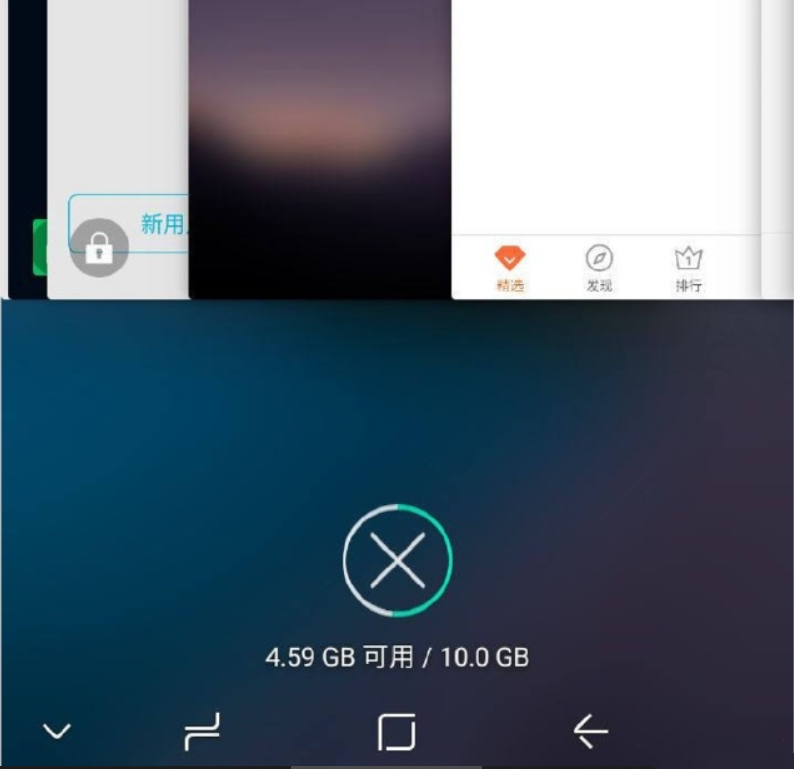Tap the recent apps navigation button
The width and height of the screenshot is (794, 769).
[202, 731]
